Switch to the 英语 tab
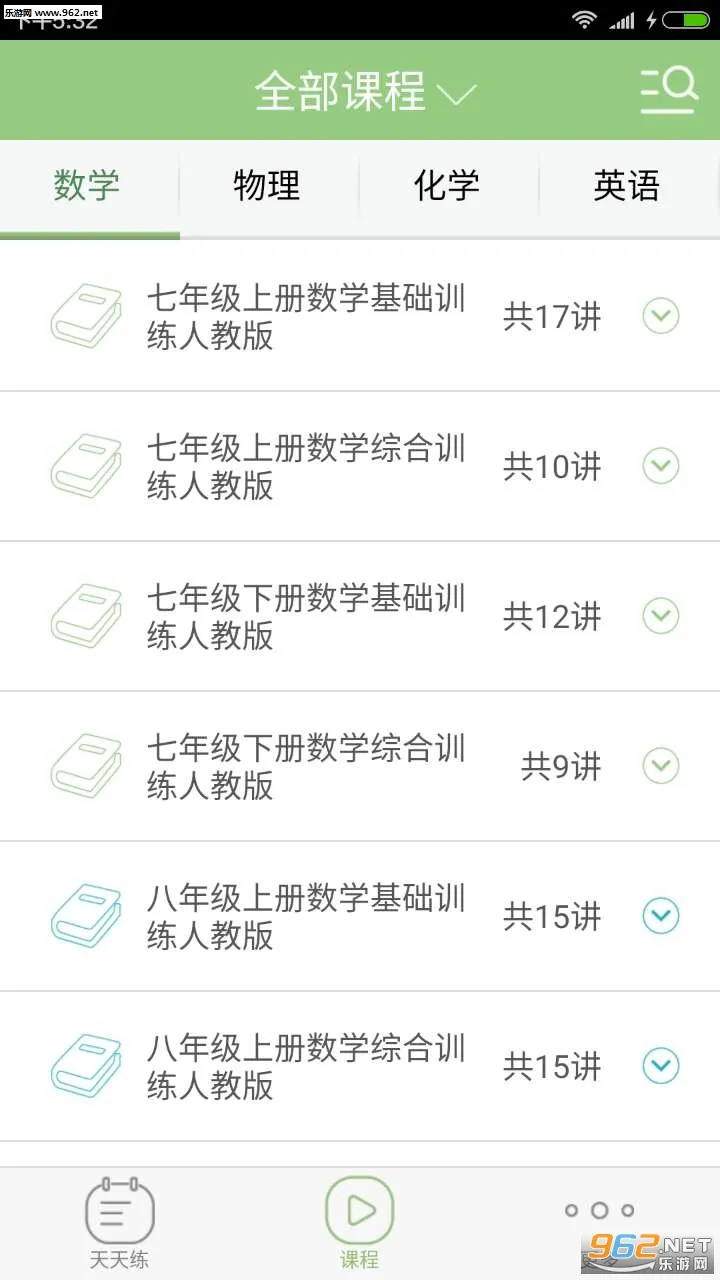Image resolution: width=720 pixels, height=1280 pixels. pyautogui.click(x=628, y=187)
